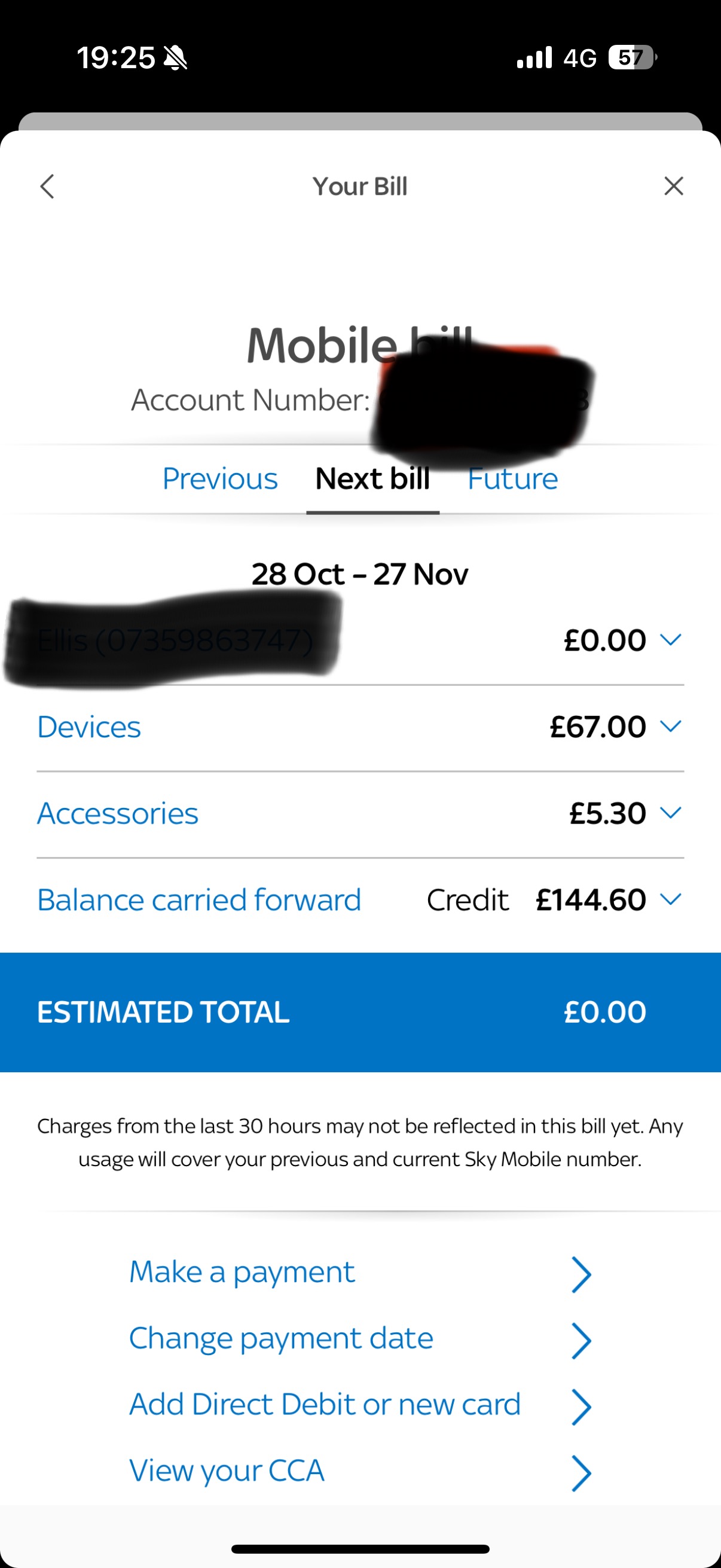Close the Your Bill sheet

(674, 186)
